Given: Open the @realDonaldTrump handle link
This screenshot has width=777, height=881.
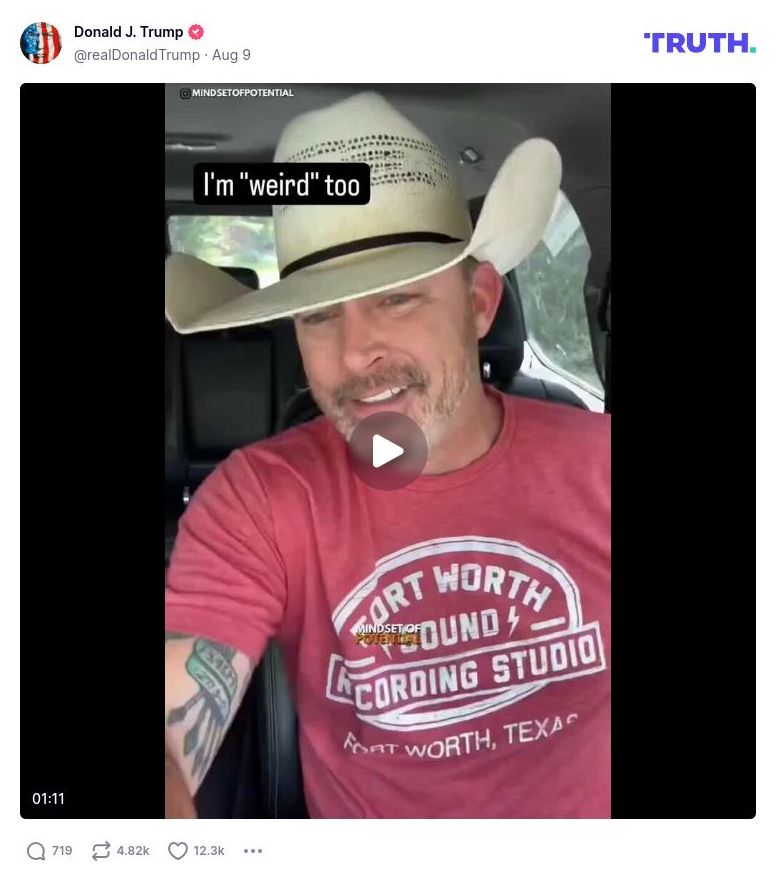Looking at the screenshot, I should (x=137, y=55).
